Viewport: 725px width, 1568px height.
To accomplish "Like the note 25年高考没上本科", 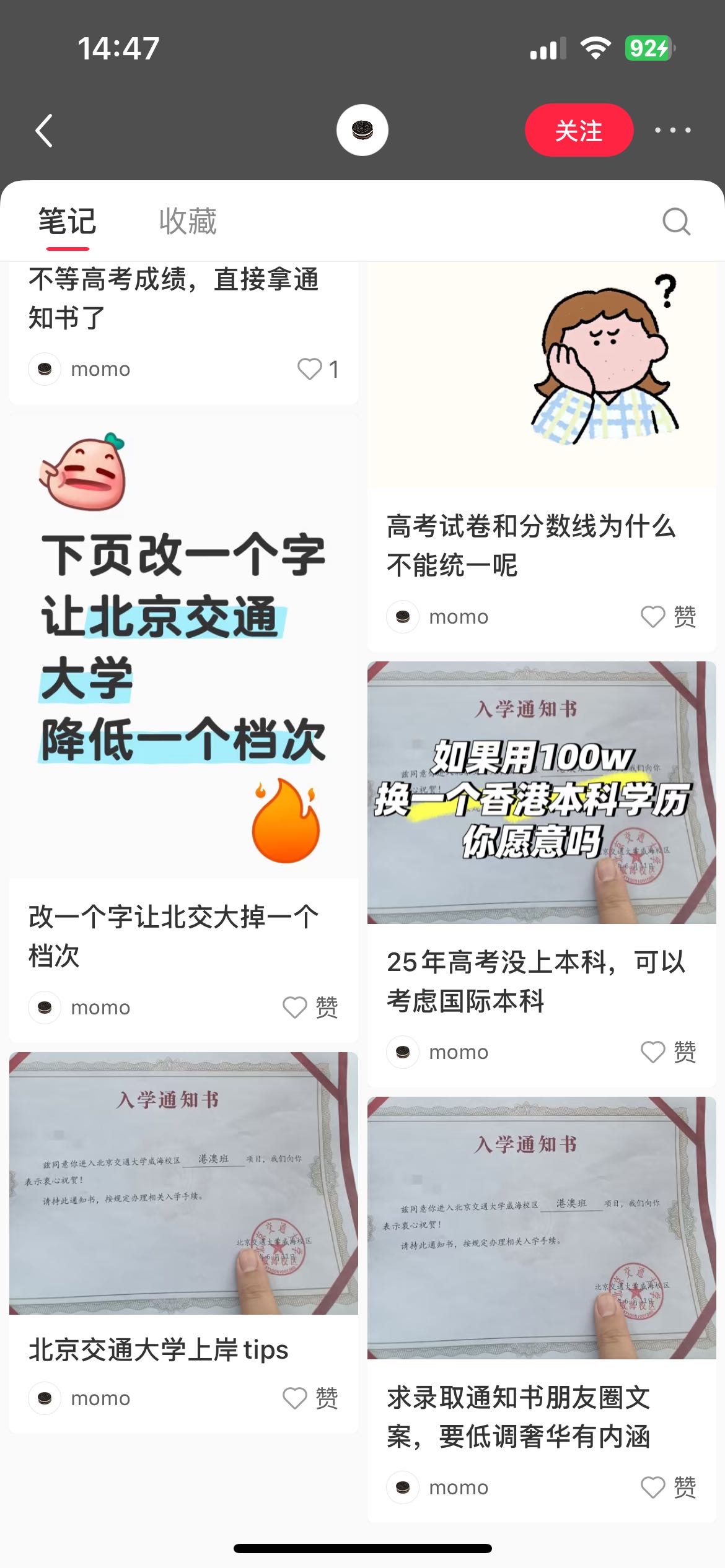I will click(x=653, y=1052).
